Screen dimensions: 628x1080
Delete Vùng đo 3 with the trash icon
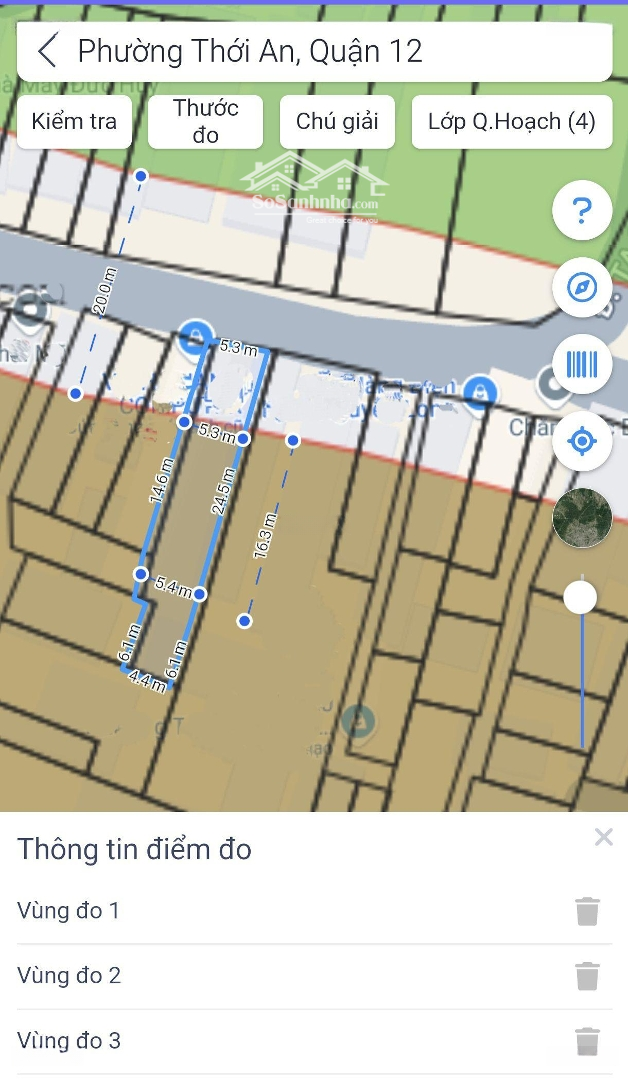[587, 1041]
